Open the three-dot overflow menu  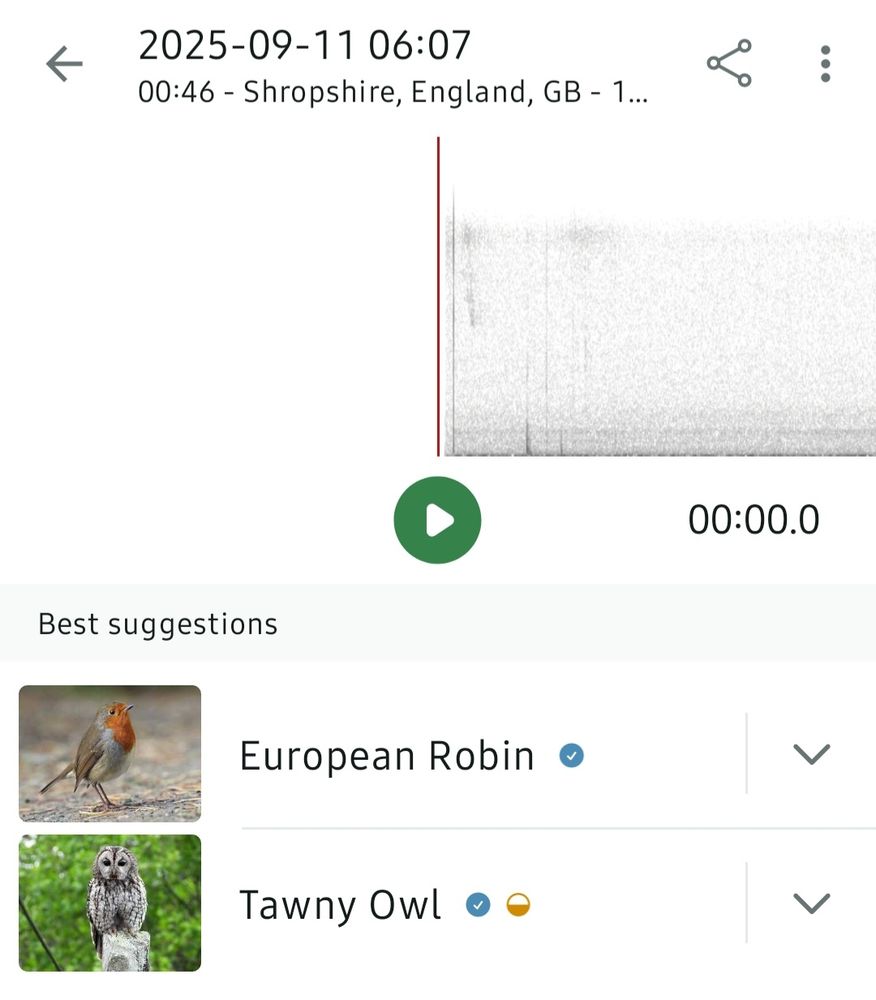pyautogui.click(x=825, y=63)
